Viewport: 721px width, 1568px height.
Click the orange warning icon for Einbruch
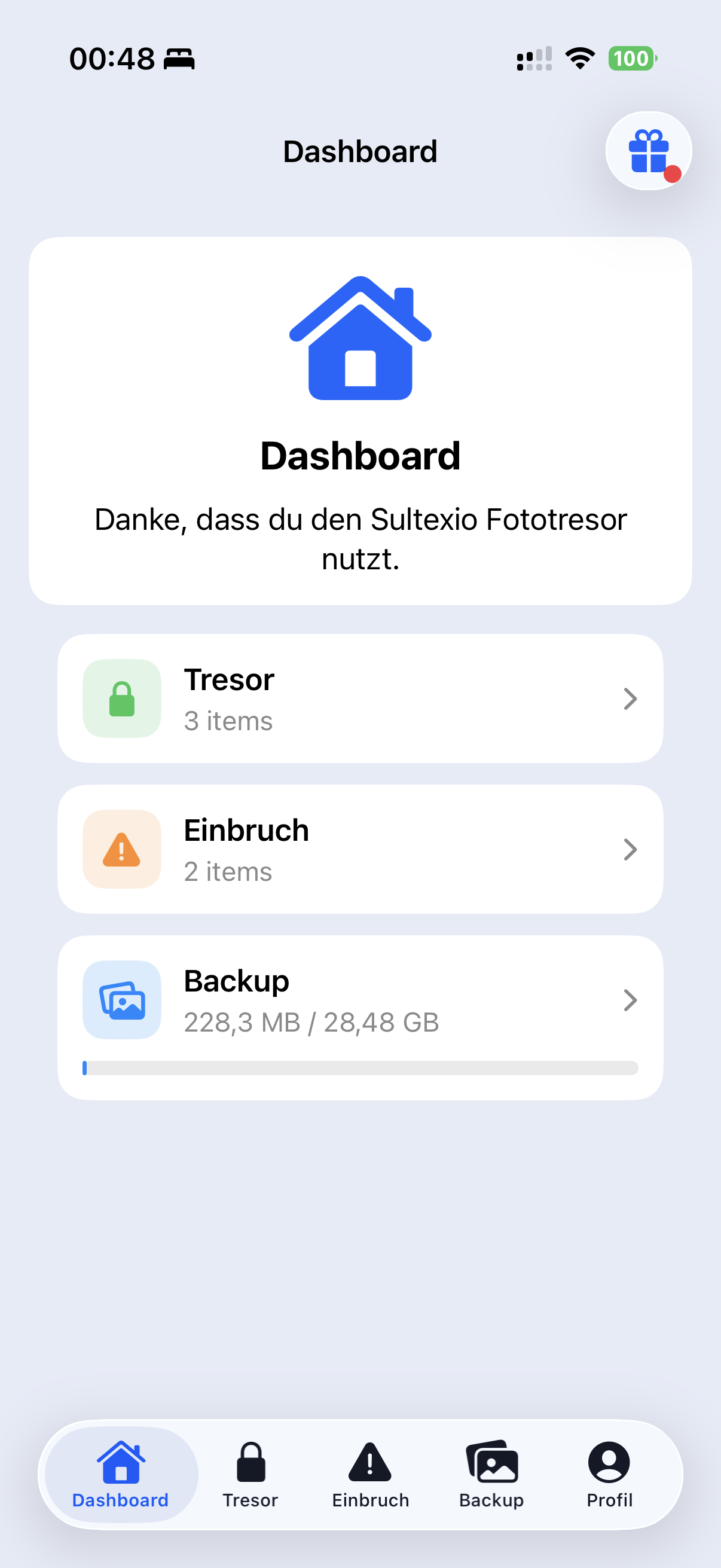click(122, 849)
